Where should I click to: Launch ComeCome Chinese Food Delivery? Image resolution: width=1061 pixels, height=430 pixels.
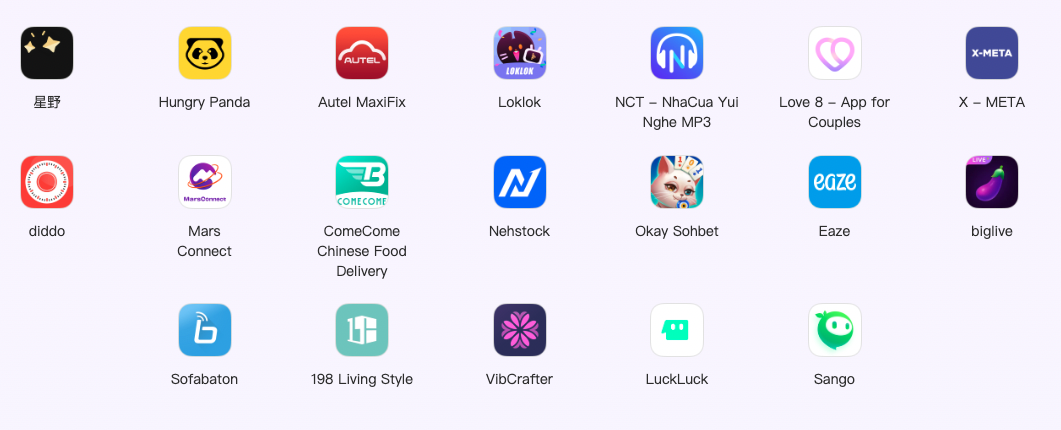362,182
